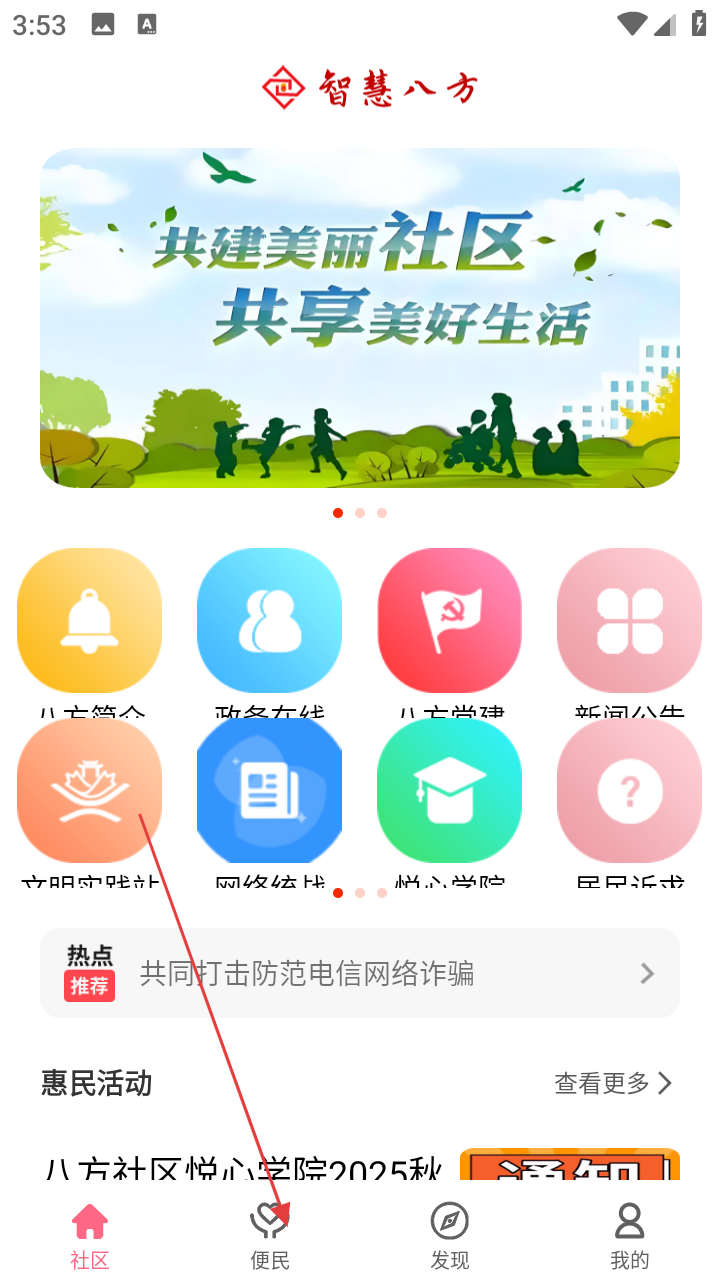720x1280 pixels.
Task: Switch to the 社区 tab
Action: [x=90, y=1236]
